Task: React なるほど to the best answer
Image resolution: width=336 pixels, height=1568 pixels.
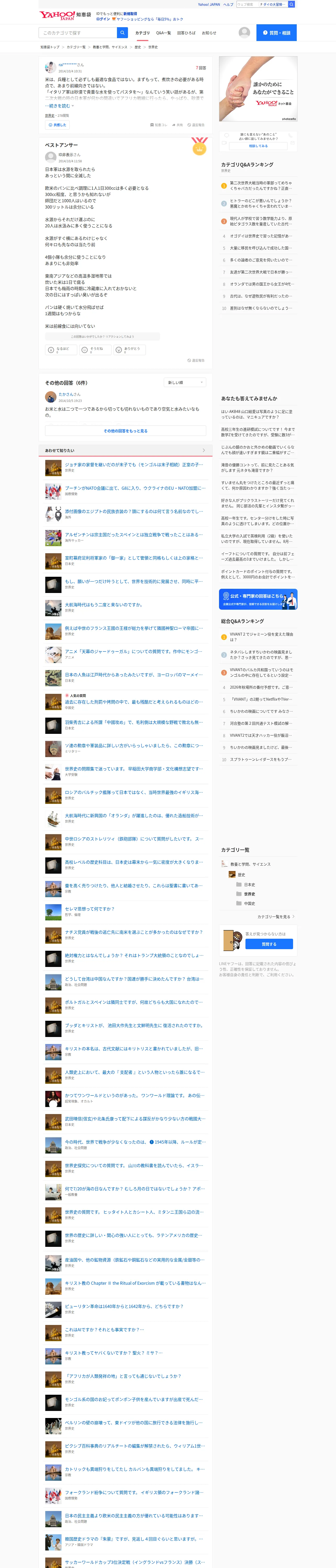Action: 60,350
